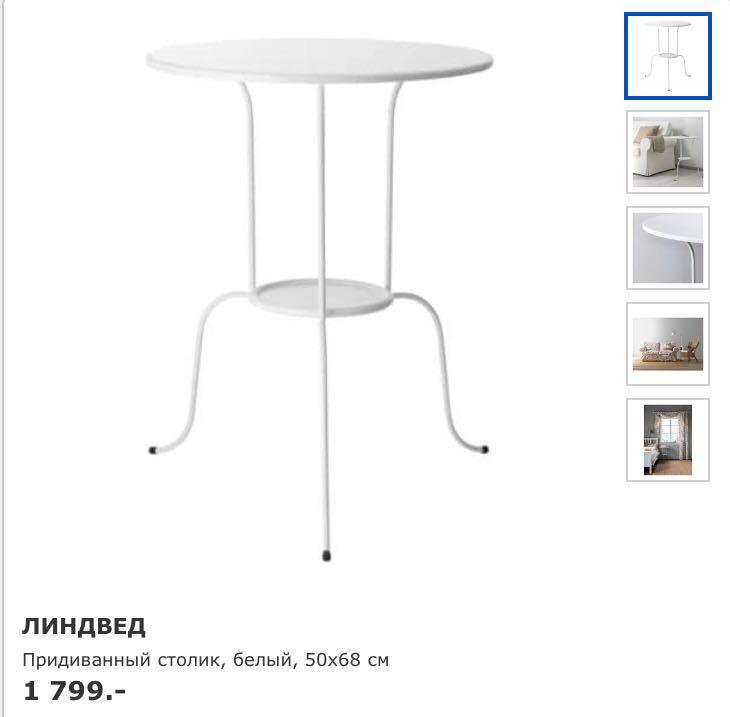This screenshot has height=717, width=730.
Task: Show the living room interior thumbnail
Action: (668, 343)
